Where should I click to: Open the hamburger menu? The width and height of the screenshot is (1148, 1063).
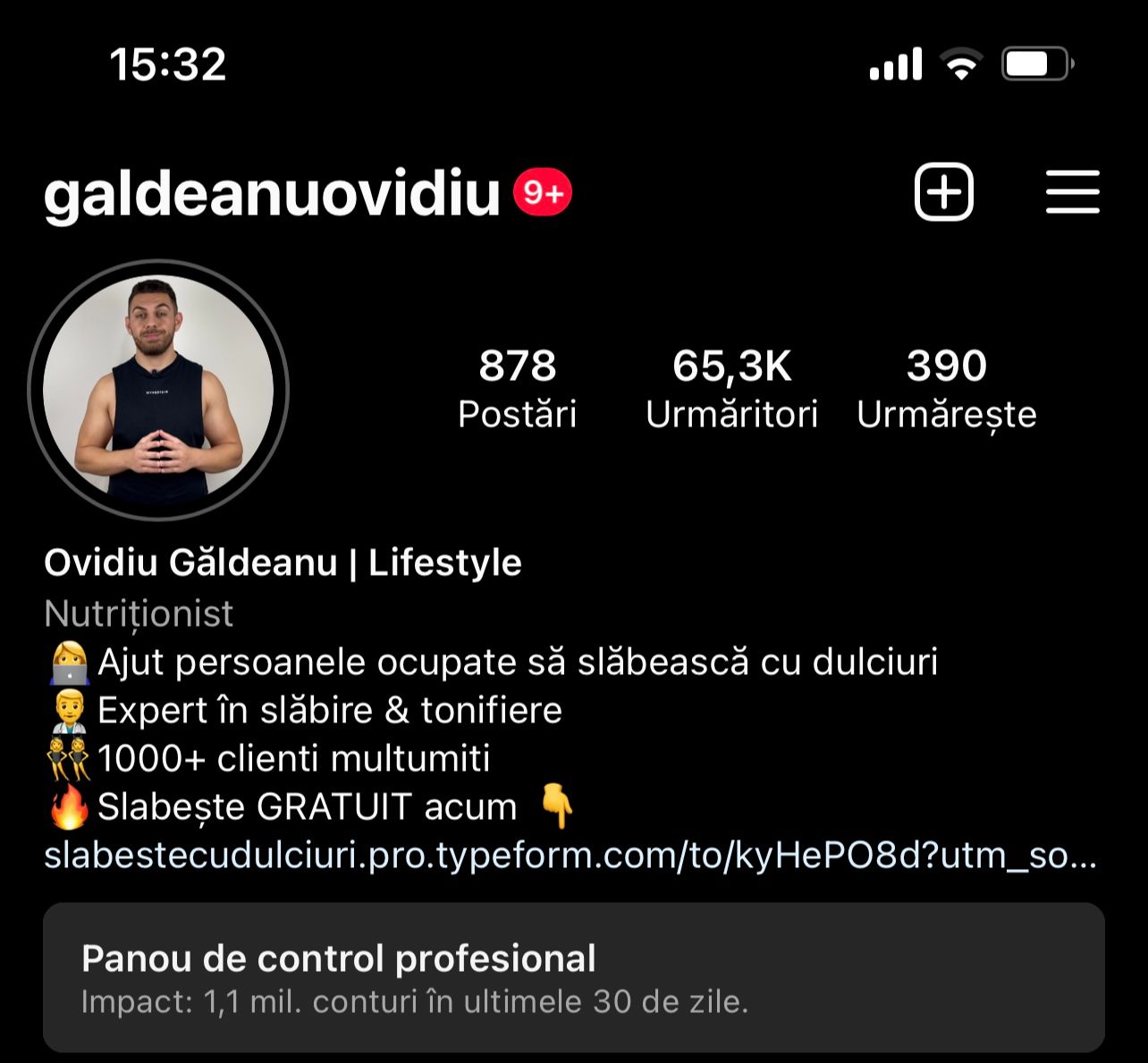click(1072, 192)
